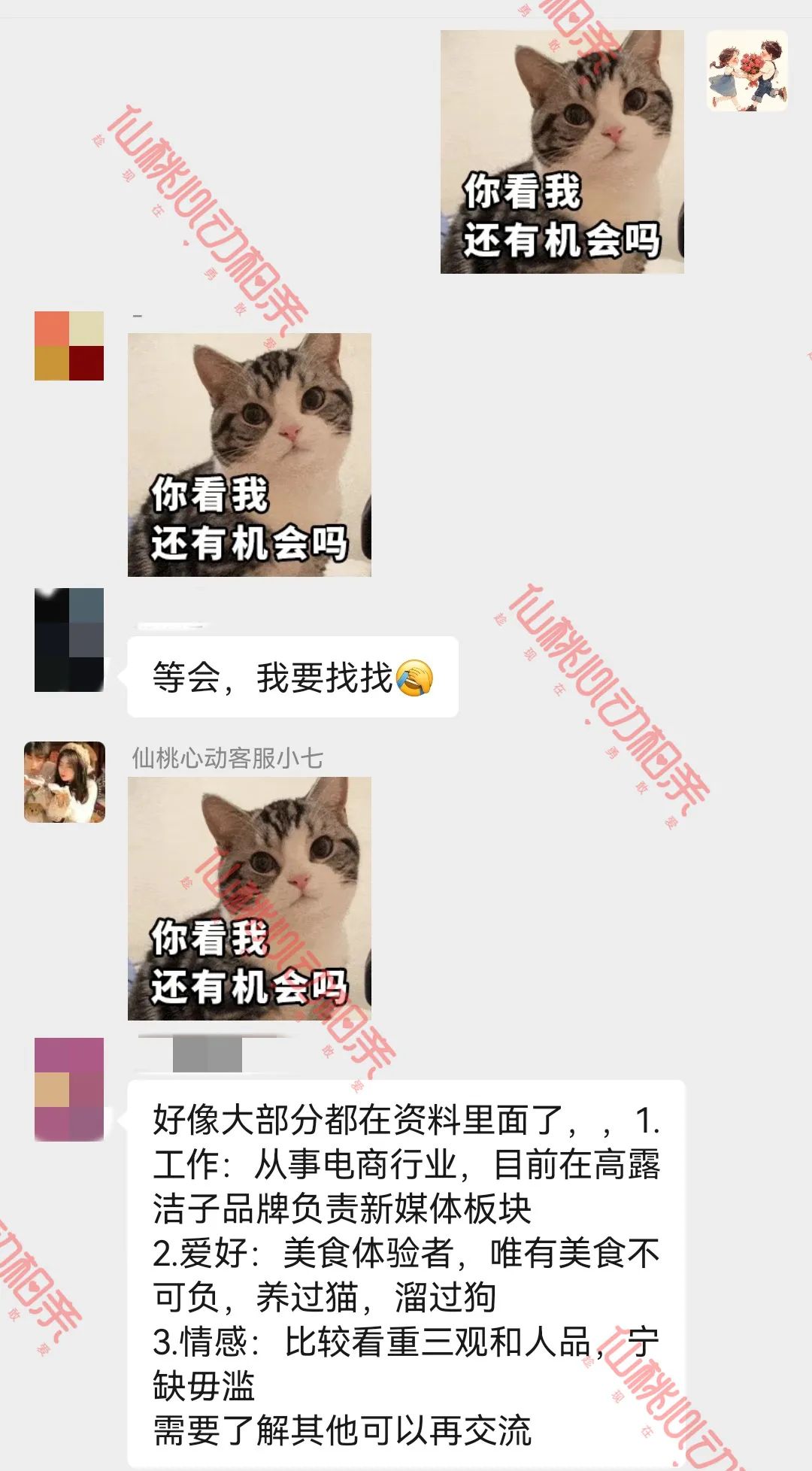View cat sticker sent by 仙桃心动客服小七
Image resolution: width=812 pixels, height=1471 pixels.
click(x=249, y=898)
